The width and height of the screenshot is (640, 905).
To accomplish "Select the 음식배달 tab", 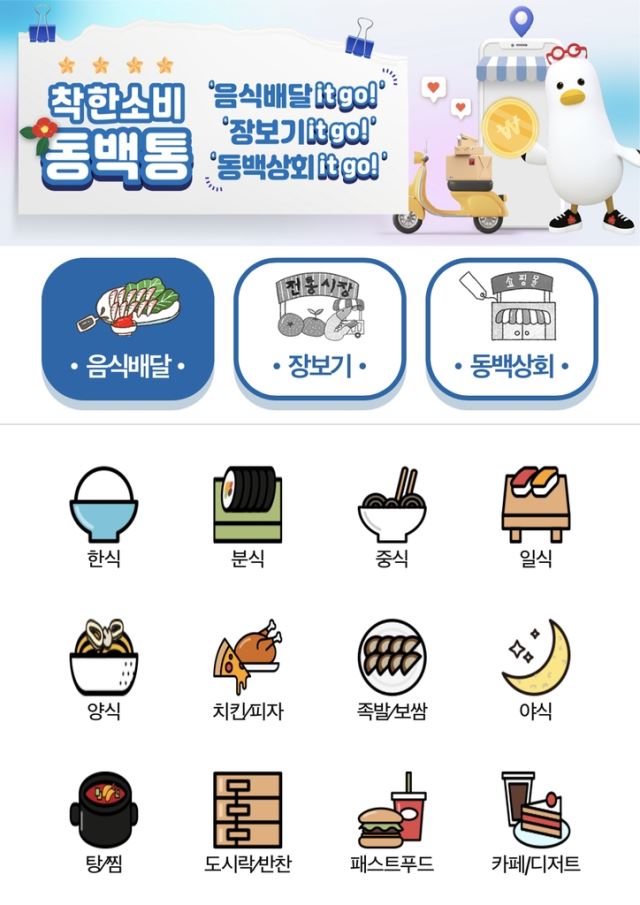I will pos(127,331).
